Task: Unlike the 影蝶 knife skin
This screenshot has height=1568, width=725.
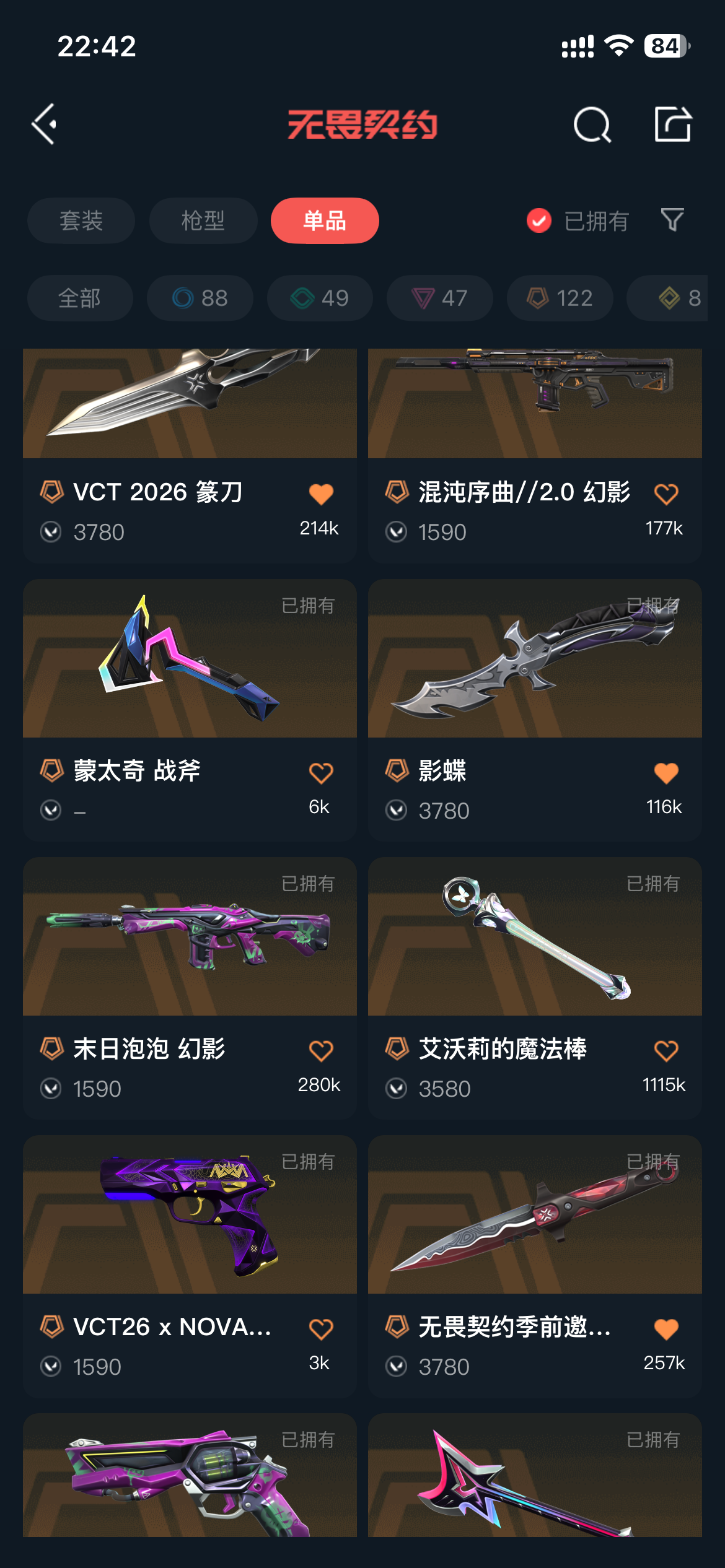Action: click(666, 773)
